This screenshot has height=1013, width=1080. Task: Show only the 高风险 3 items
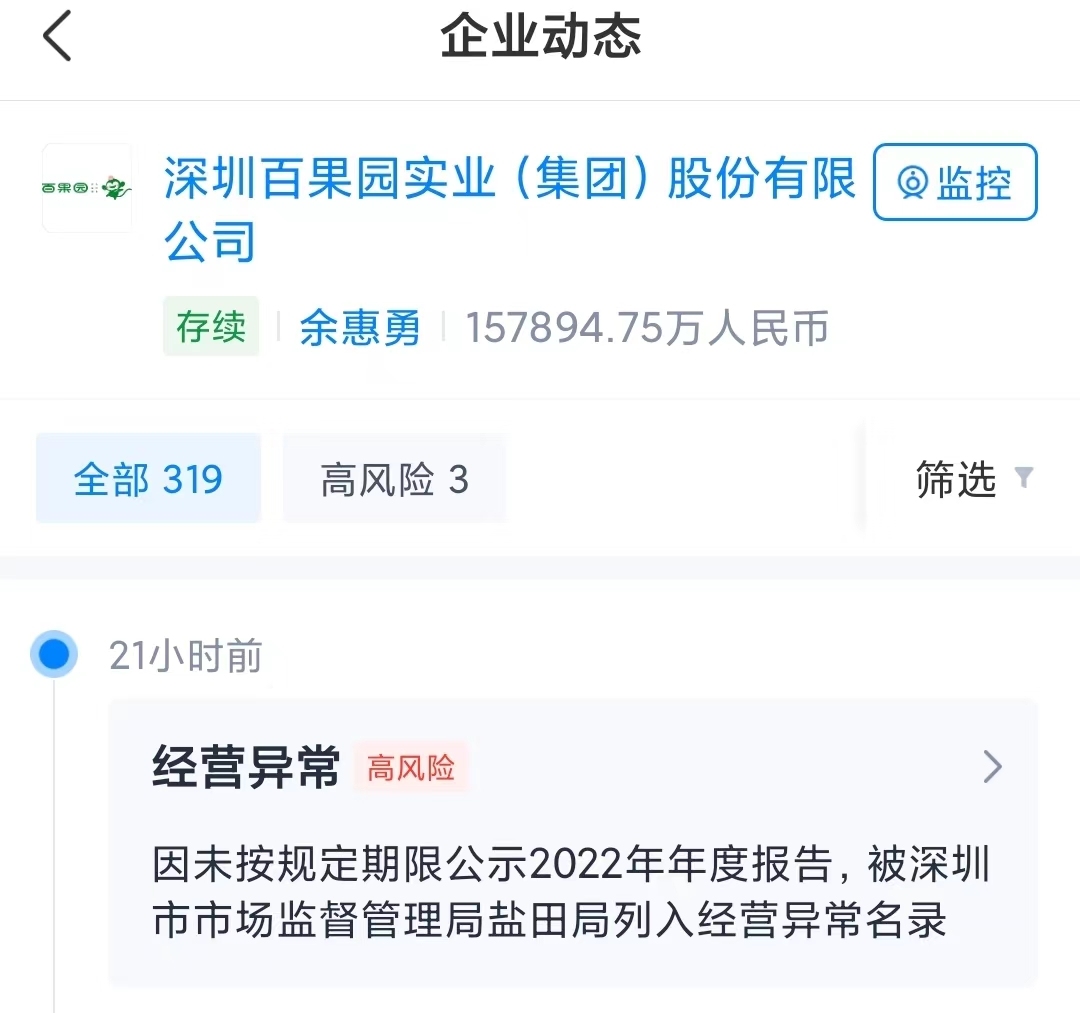click(x=394, y=480)
